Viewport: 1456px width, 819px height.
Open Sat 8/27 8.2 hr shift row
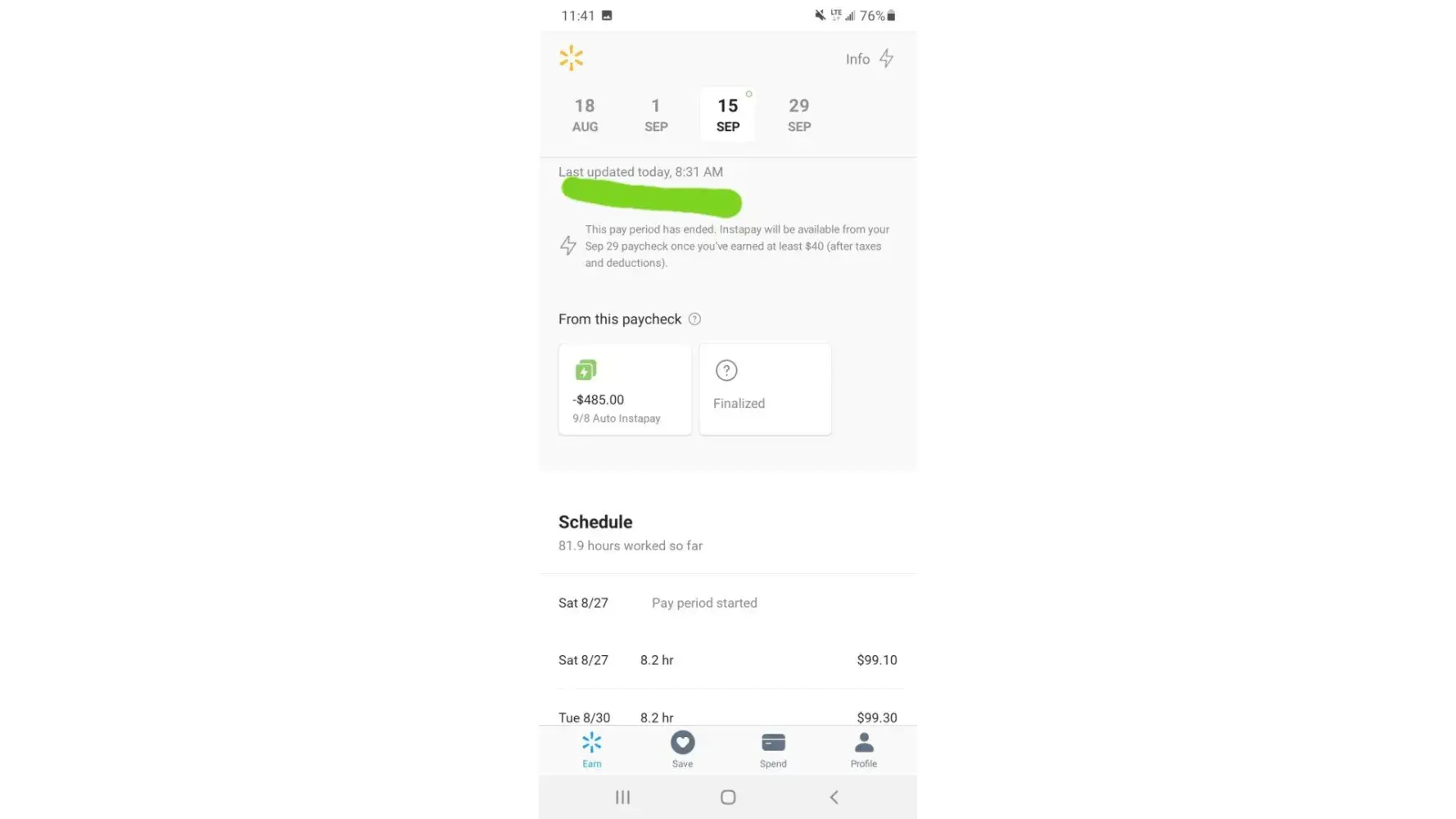727,660
